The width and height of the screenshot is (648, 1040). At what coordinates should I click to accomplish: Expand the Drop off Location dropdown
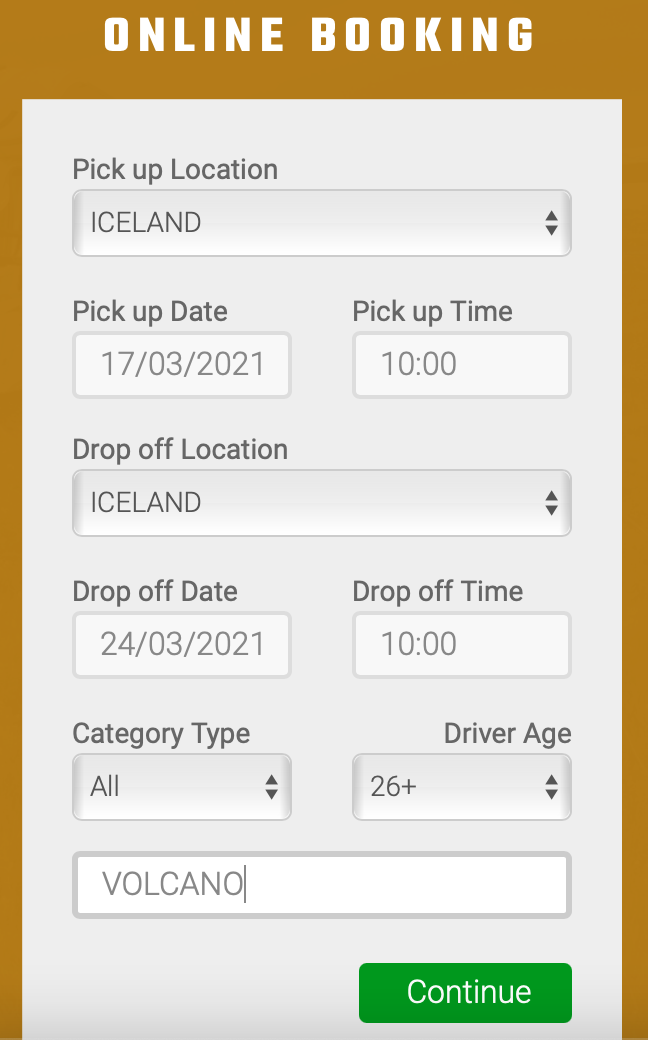[322, 503]
